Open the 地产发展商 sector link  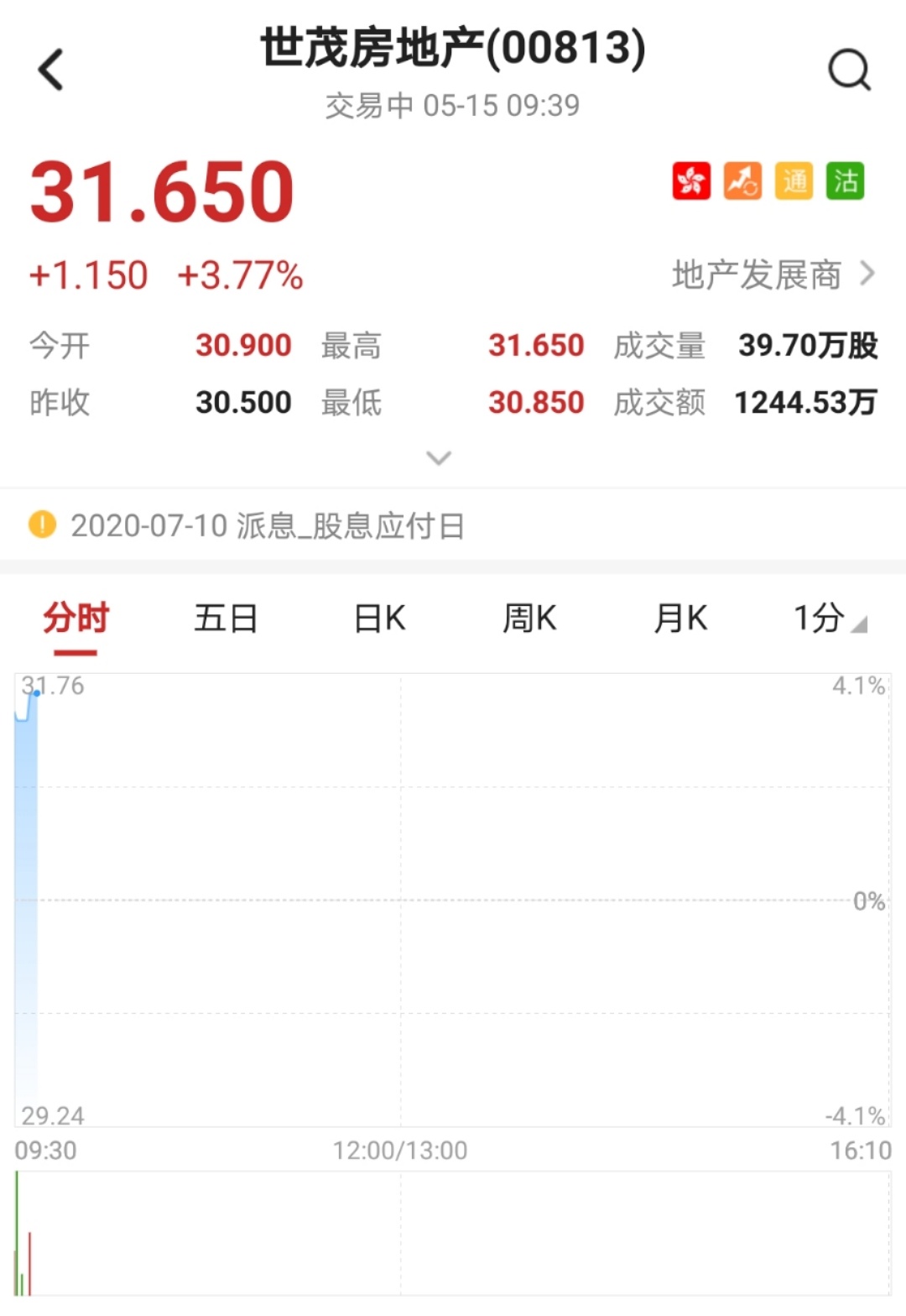coord(772,274)
